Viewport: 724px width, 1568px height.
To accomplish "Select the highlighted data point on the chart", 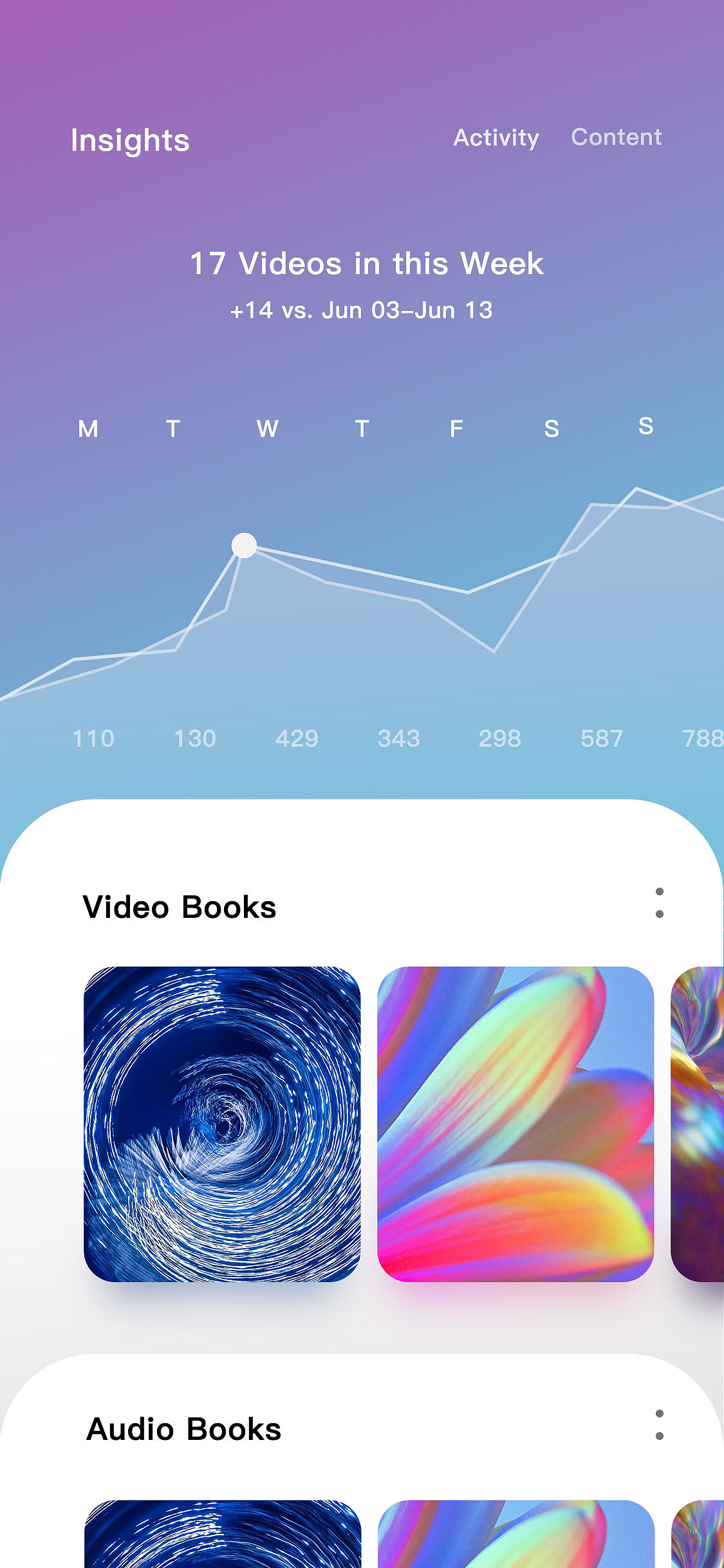I will [x=245, y=545].
